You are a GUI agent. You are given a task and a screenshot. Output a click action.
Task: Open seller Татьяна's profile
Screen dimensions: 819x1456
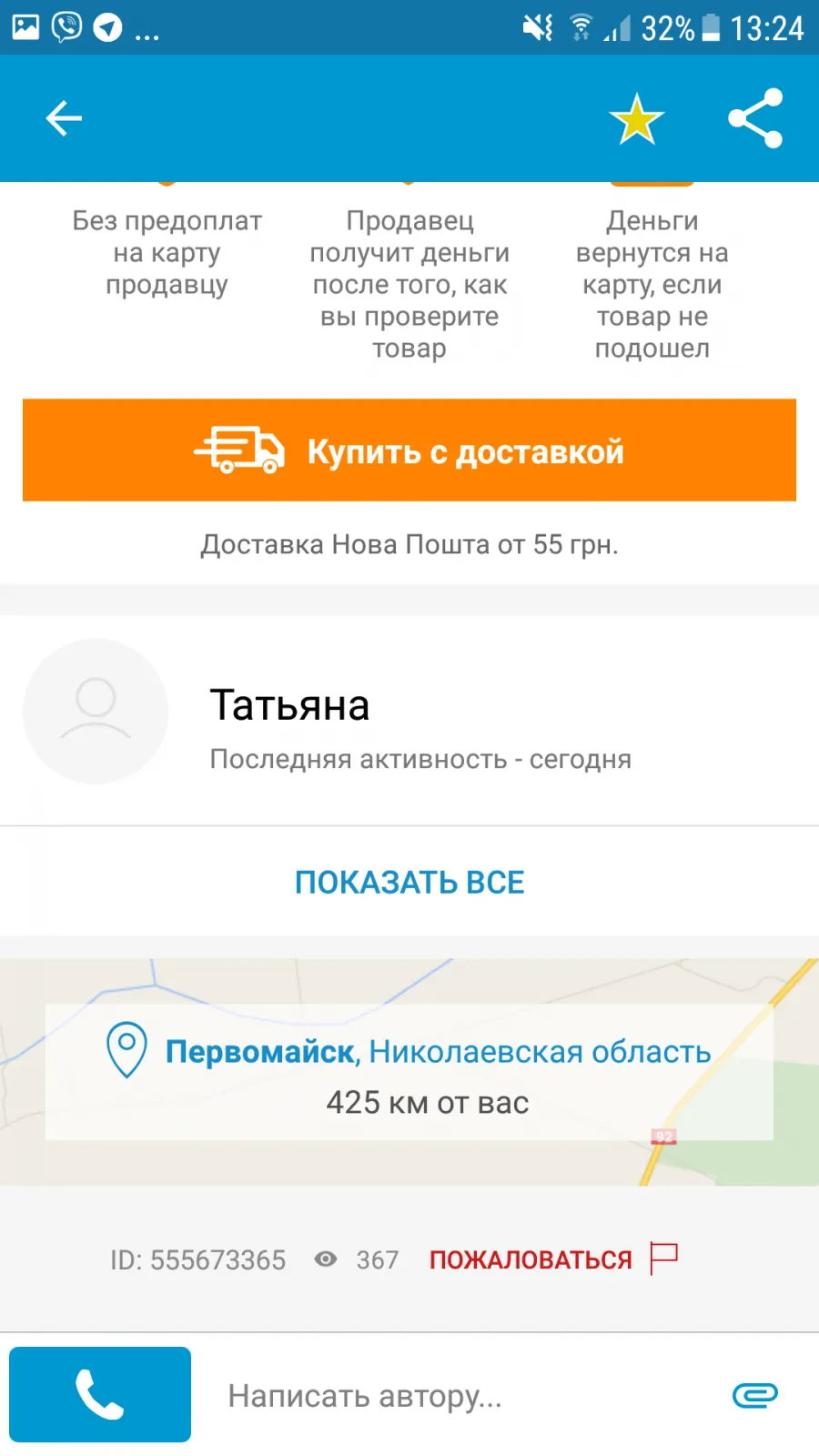409,721
